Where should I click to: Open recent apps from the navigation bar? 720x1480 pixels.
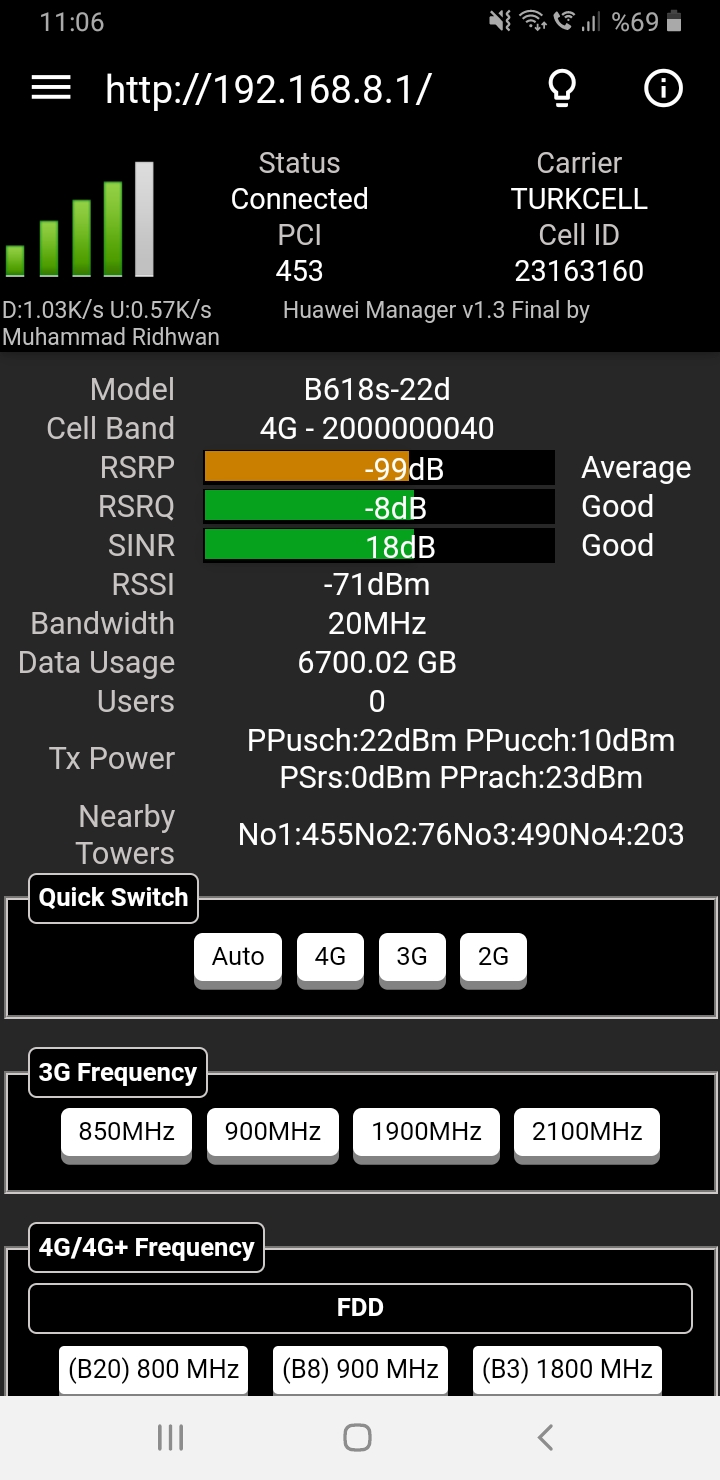pyautogui.click(x=171, y=1438)
